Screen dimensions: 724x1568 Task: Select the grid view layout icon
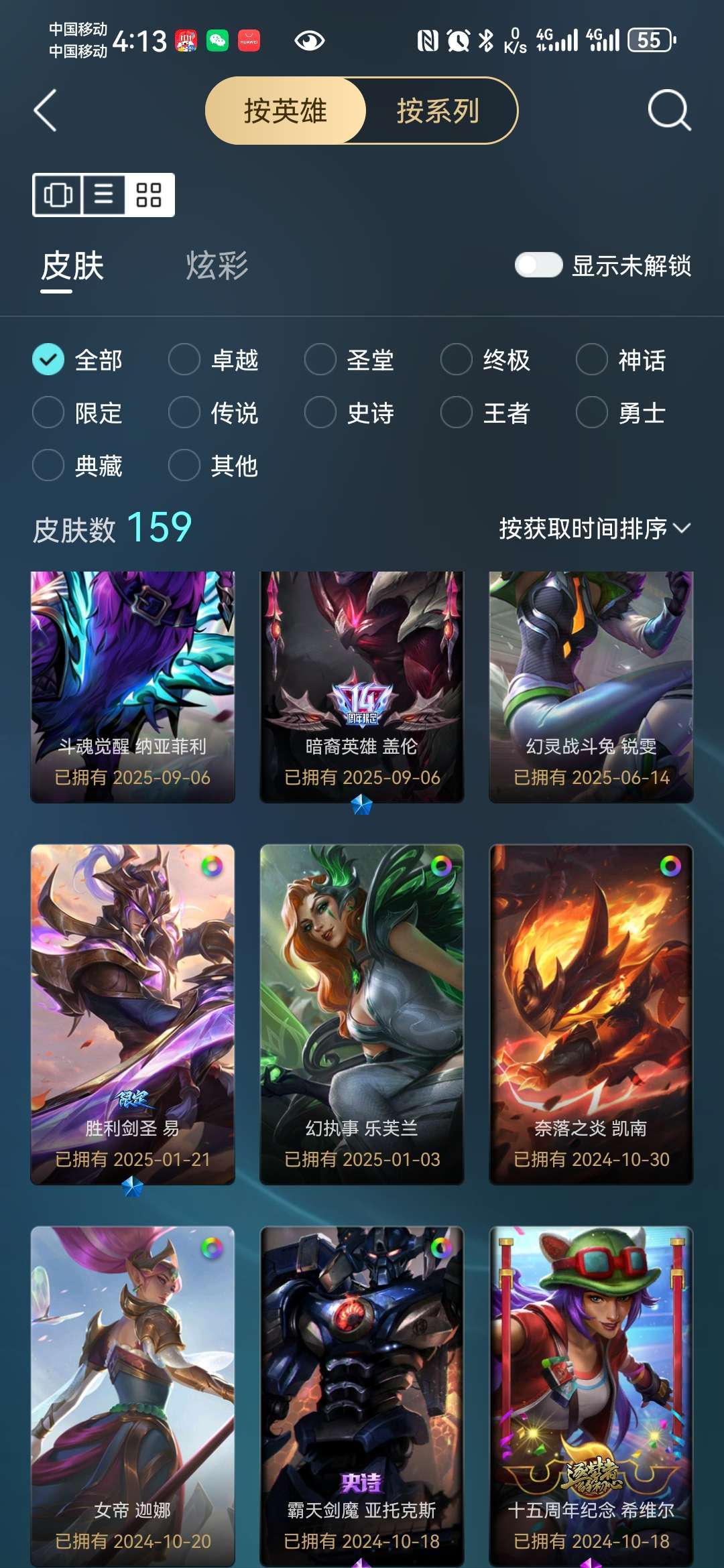click(x=149, y=195)
